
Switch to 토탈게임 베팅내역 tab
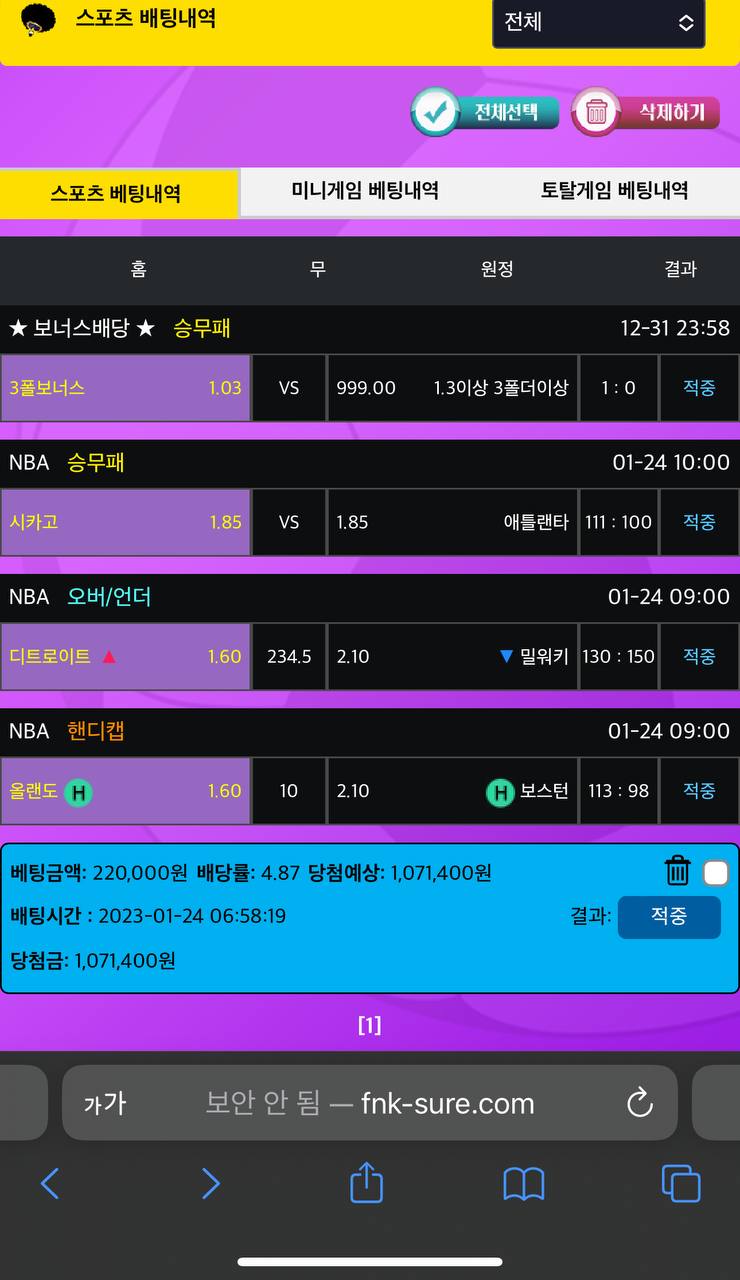(614, 191)
